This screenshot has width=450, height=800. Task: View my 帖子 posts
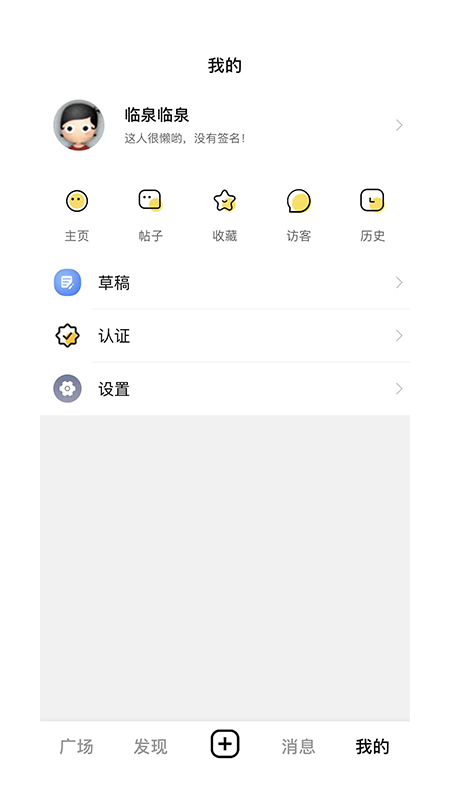click(x=151, y=215)
